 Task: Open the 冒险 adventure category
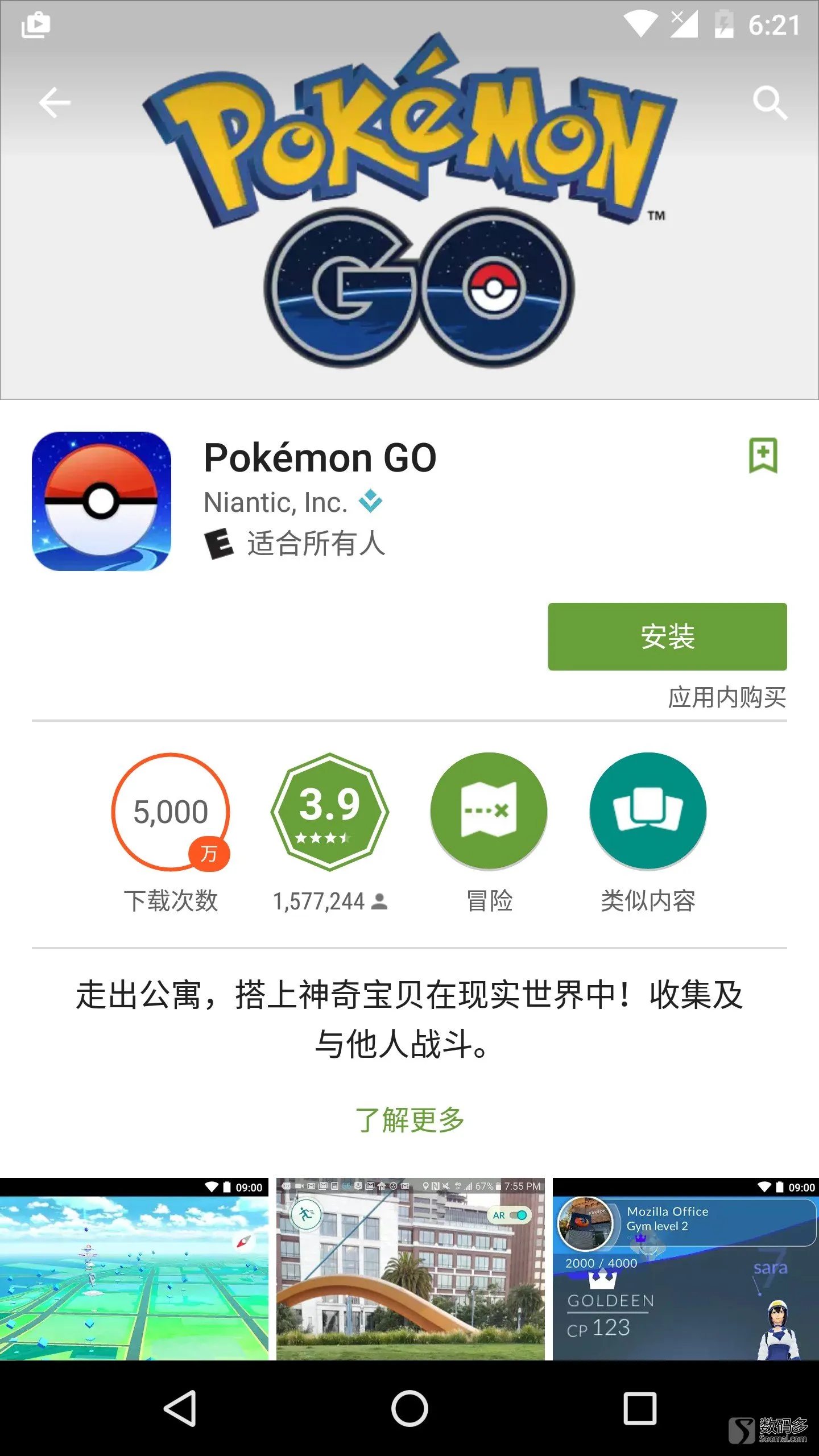tap(489, 812)
